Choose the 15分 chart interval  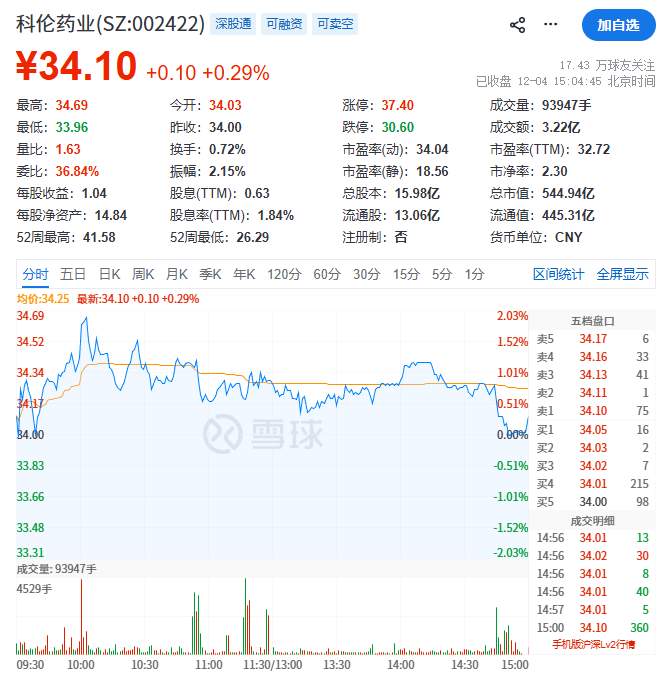[406, 274]
